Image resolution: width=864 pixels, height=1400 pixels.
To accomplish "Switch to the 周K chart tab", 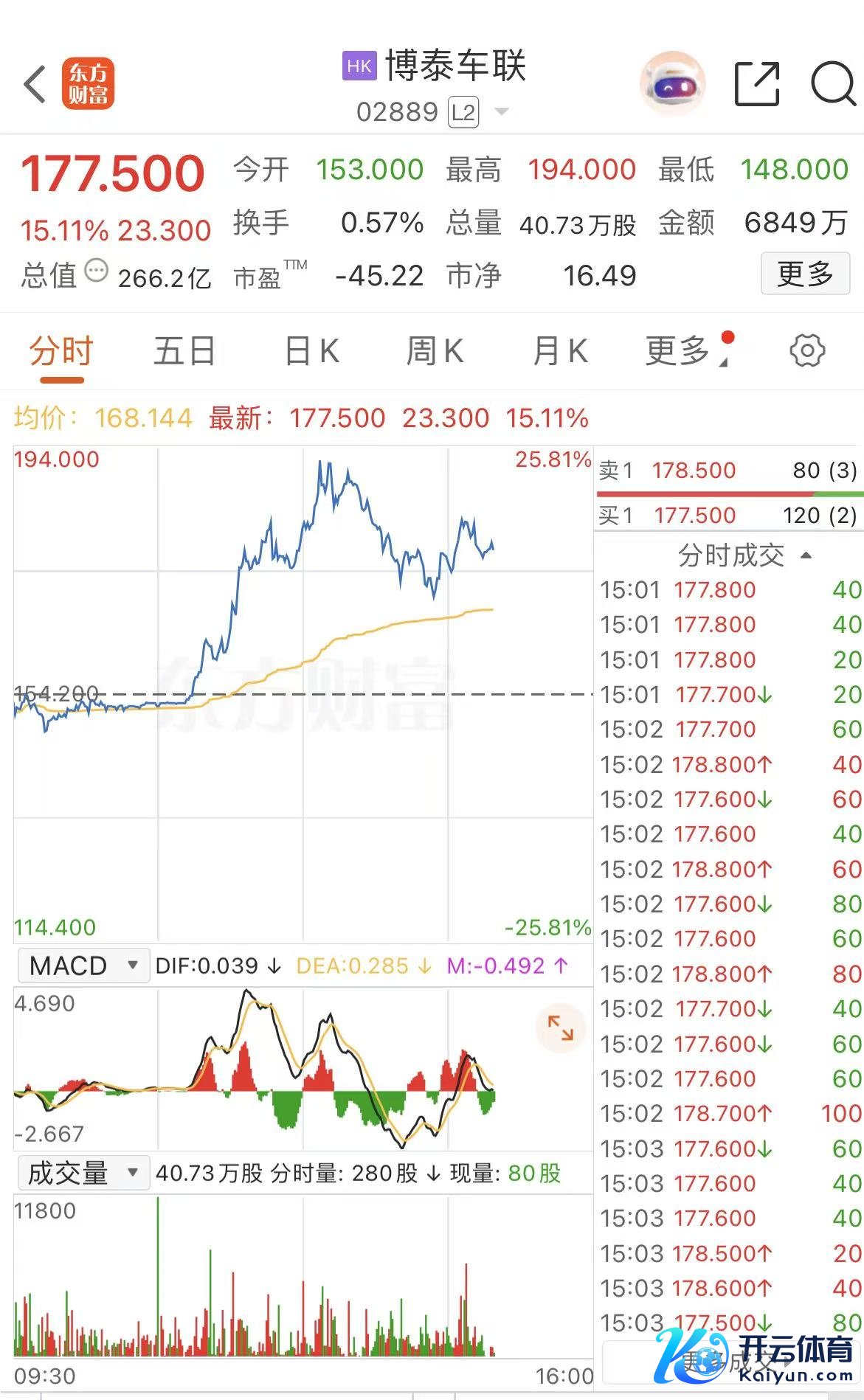I will click(x=435, y=351).
